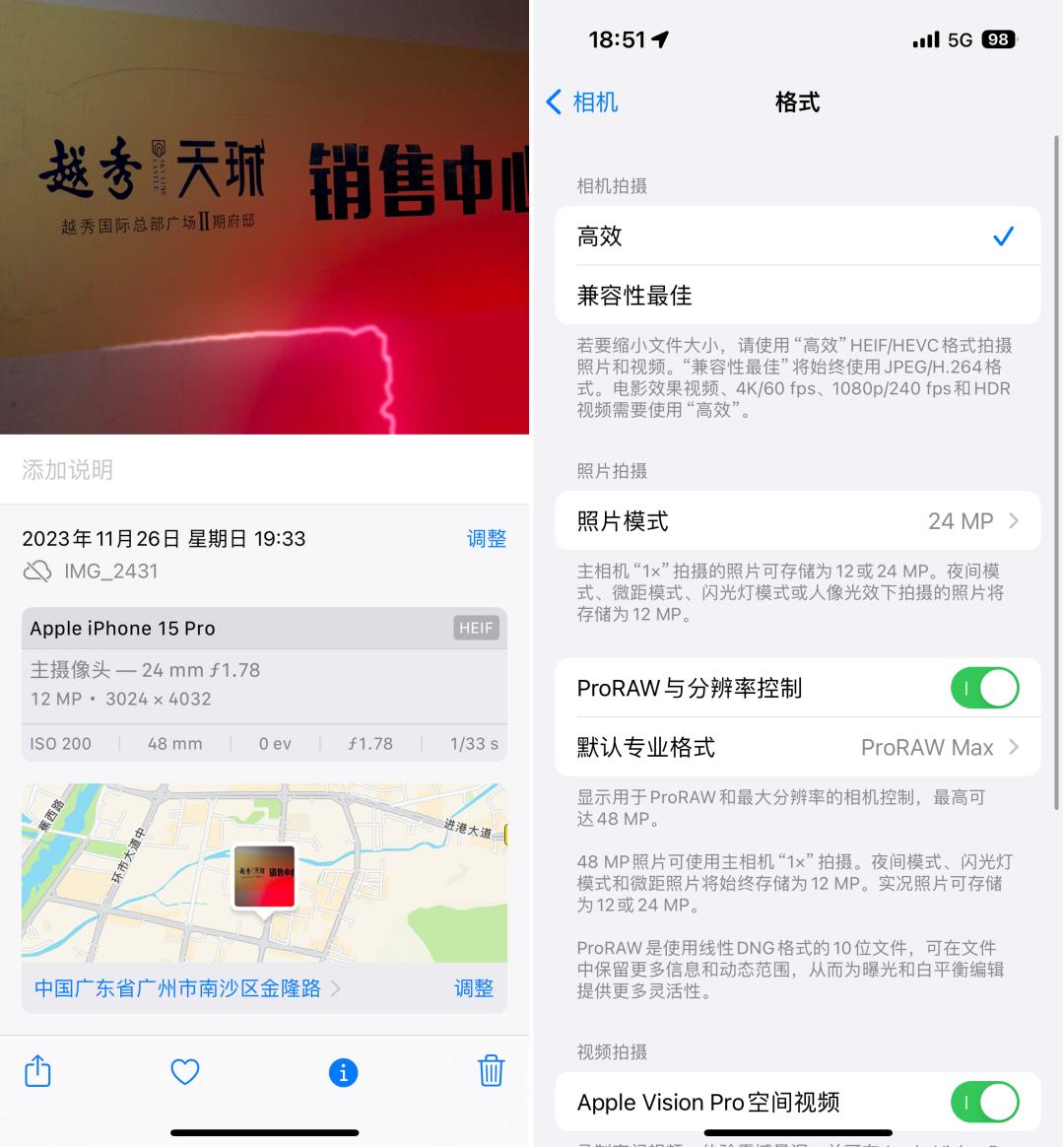Adjust the photo date and time
The width and height of the screenshot is (1064, 1147).
point(486,539)
